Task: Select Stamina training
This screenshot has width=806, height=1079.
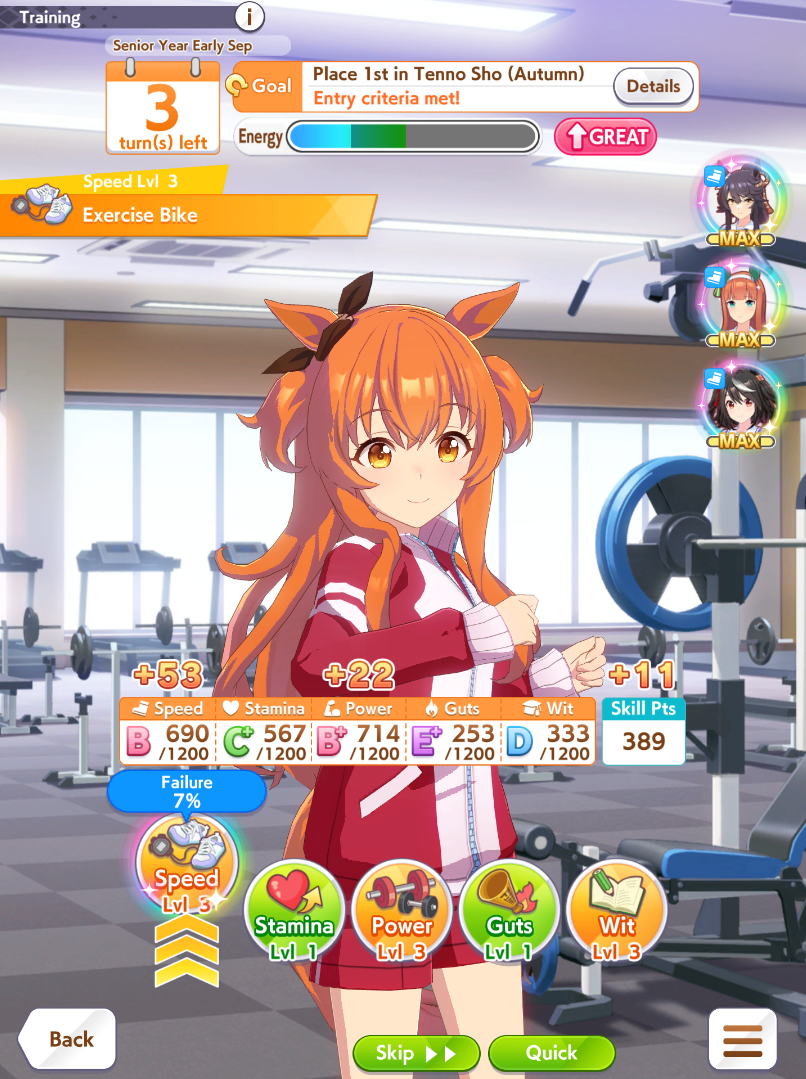Action: tap(293, 909)
